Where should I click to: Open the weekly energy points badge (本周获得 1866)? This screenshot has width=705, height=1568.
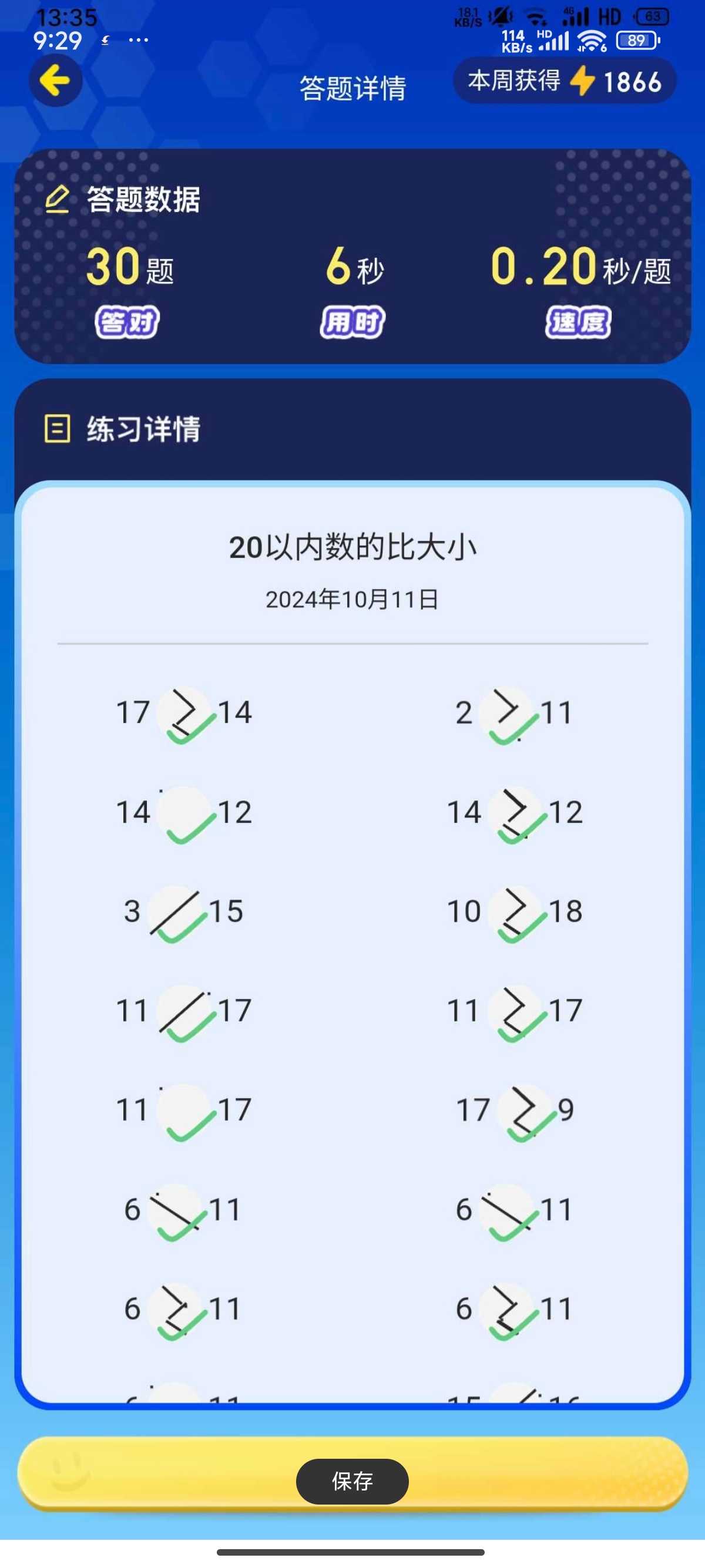click(564, 81)
